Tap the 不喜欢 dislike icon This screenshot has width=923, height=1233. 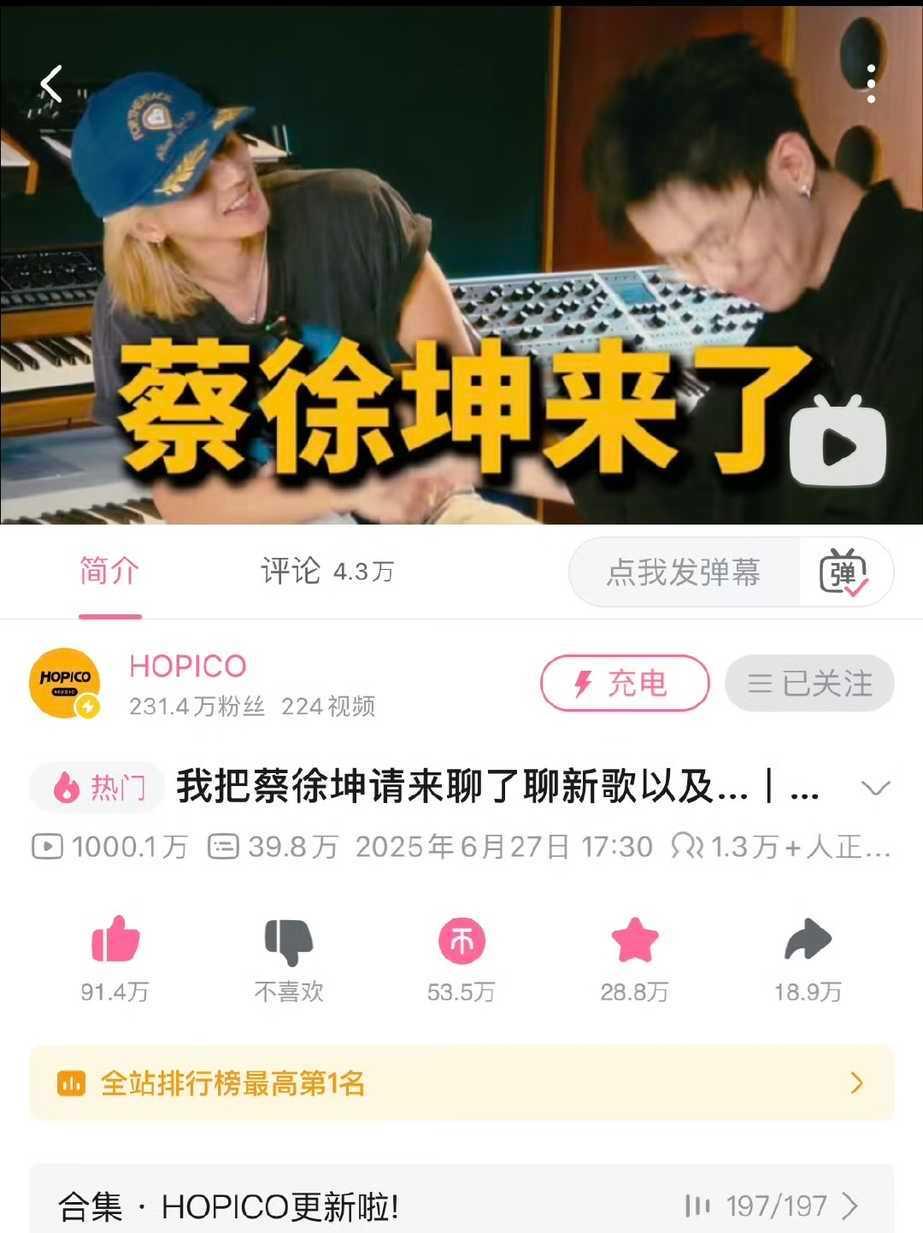tap(289, 941)
